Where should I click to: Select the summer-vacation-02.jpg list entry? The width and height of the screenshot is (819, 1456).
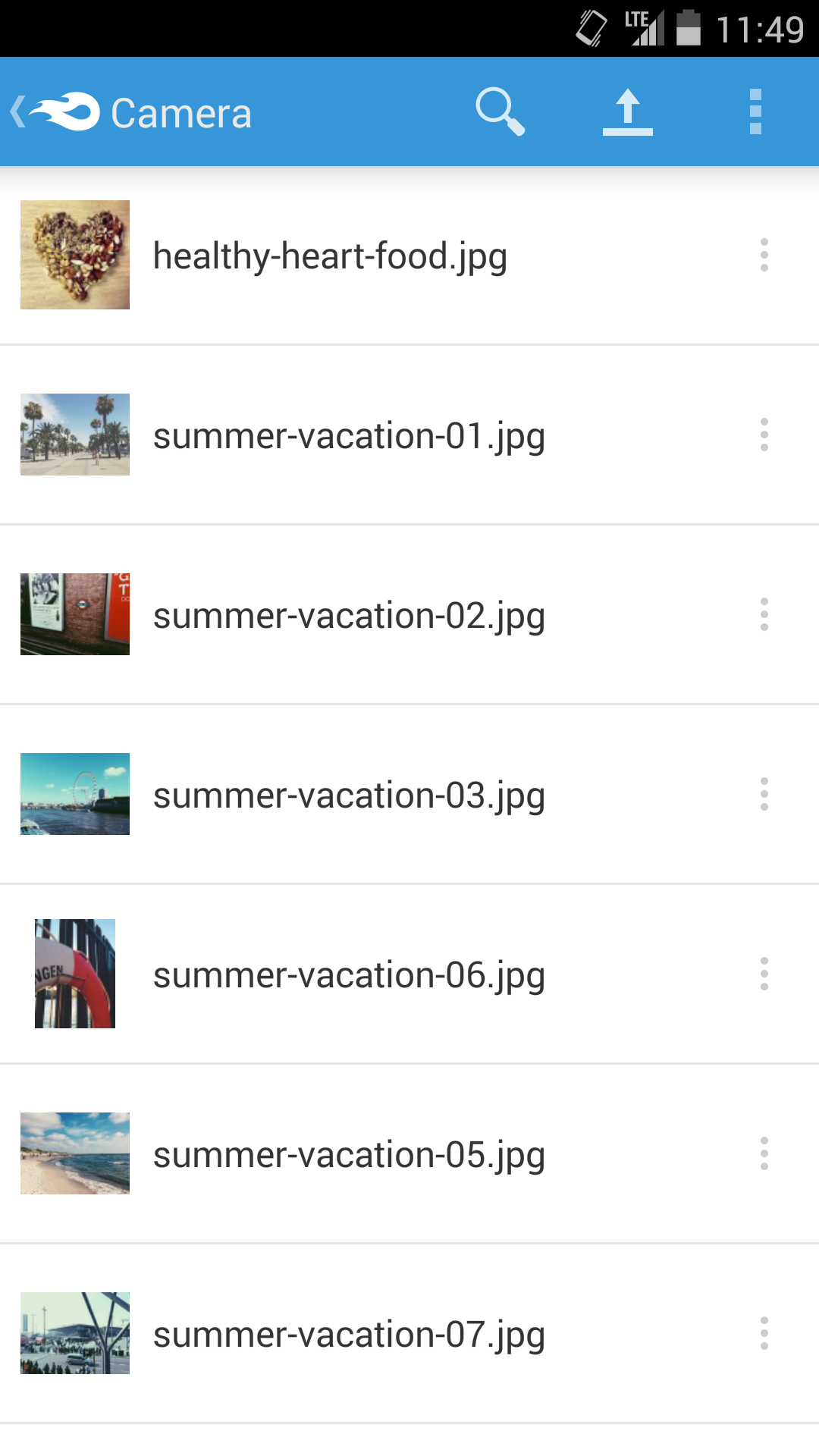tap(349, 614)
